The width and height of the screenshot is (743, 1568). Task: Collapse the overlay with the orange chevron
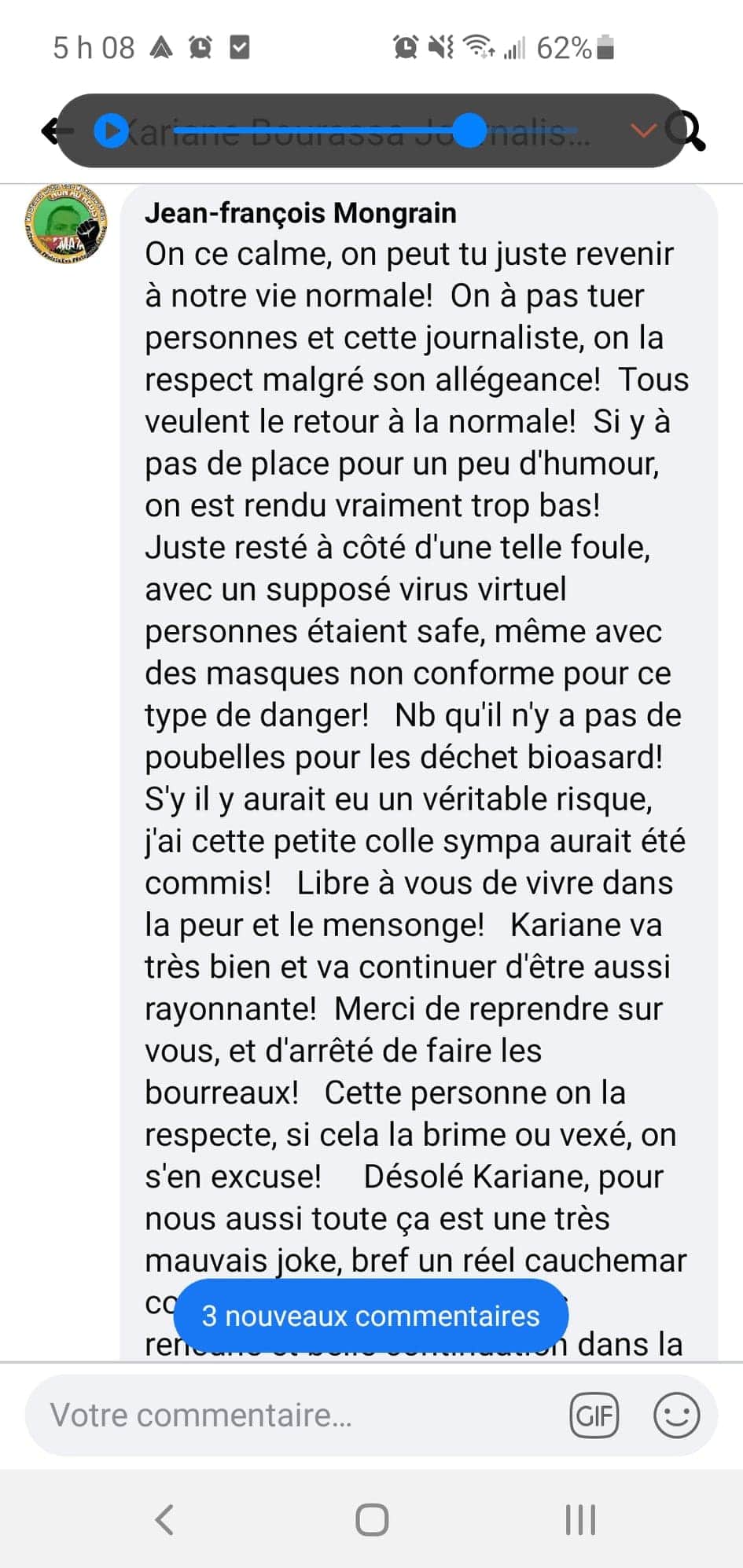[643, 130]
